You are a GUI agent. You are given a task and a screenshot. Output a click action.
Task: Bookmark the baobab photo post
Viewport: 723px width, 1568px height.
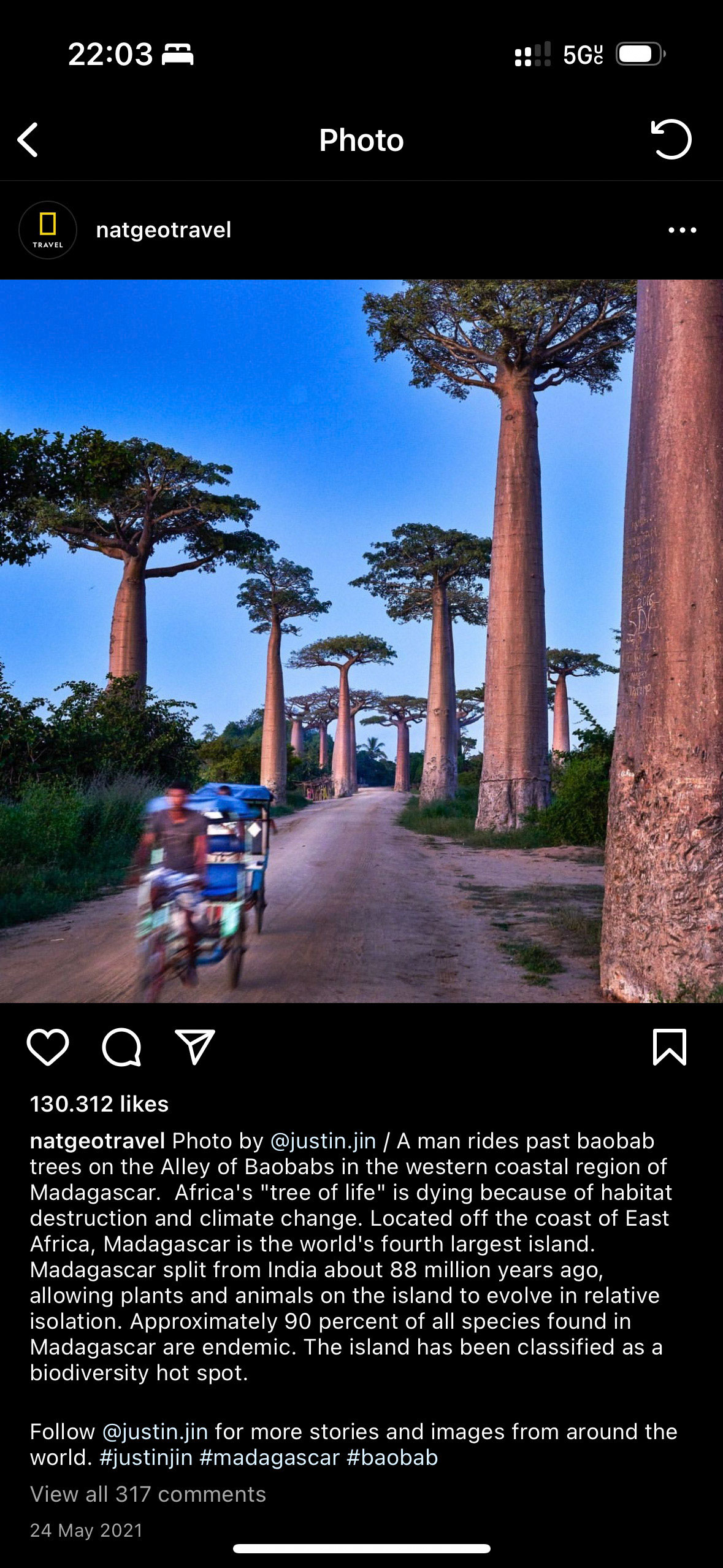[670, 1047]
